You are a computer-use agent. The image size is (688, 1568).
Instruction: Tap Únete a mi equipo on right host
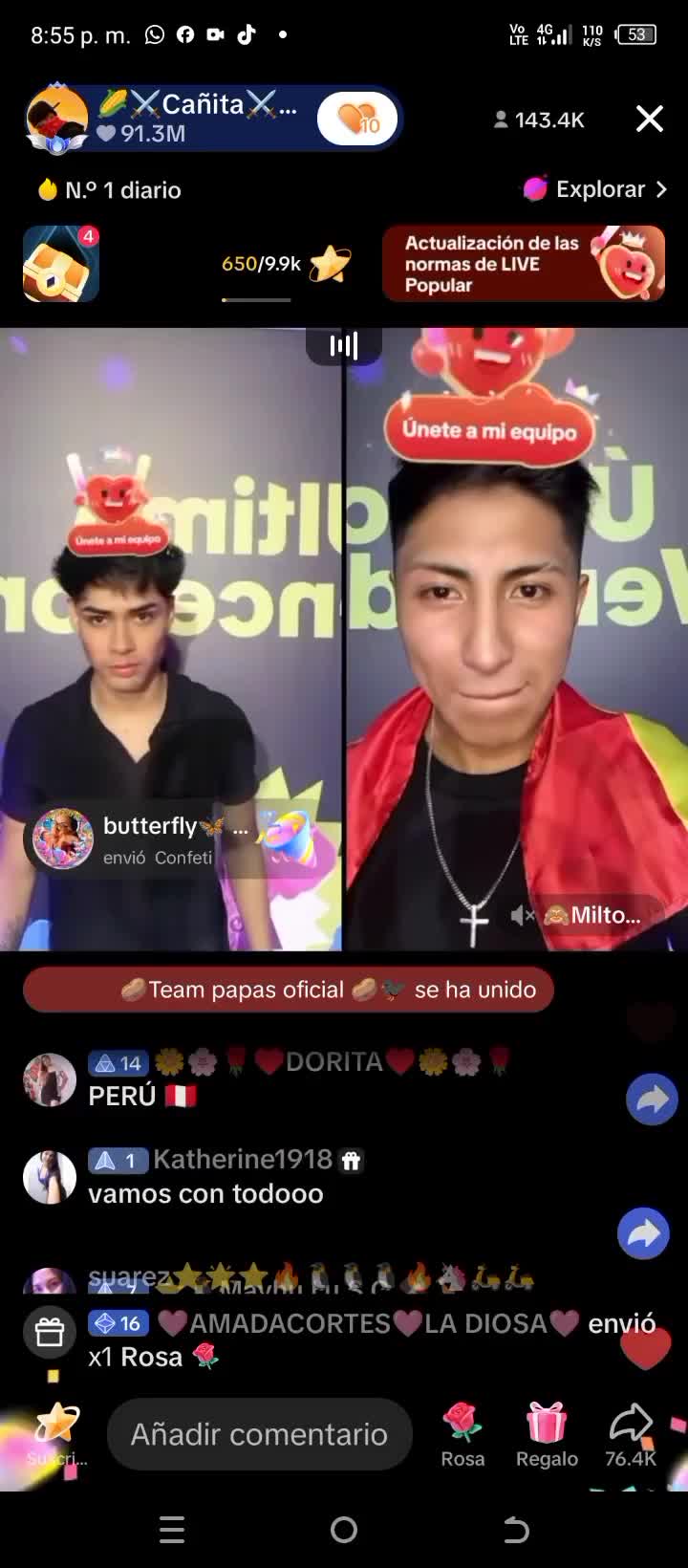tap(488, 430)
